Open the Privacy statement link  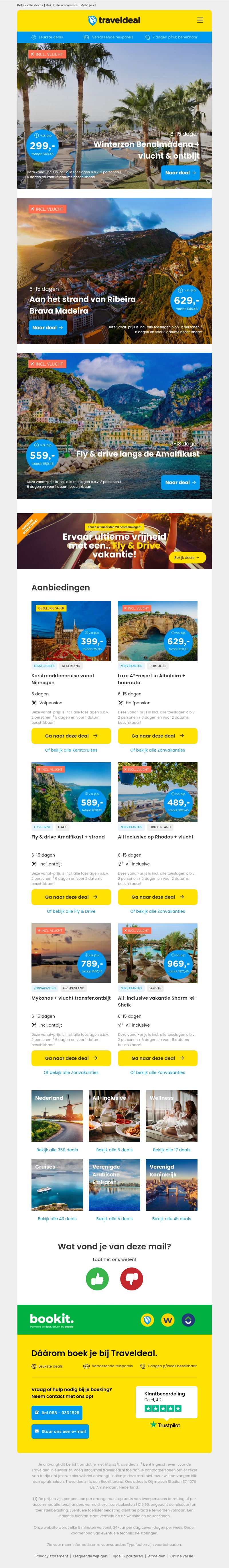point(52,1556)
